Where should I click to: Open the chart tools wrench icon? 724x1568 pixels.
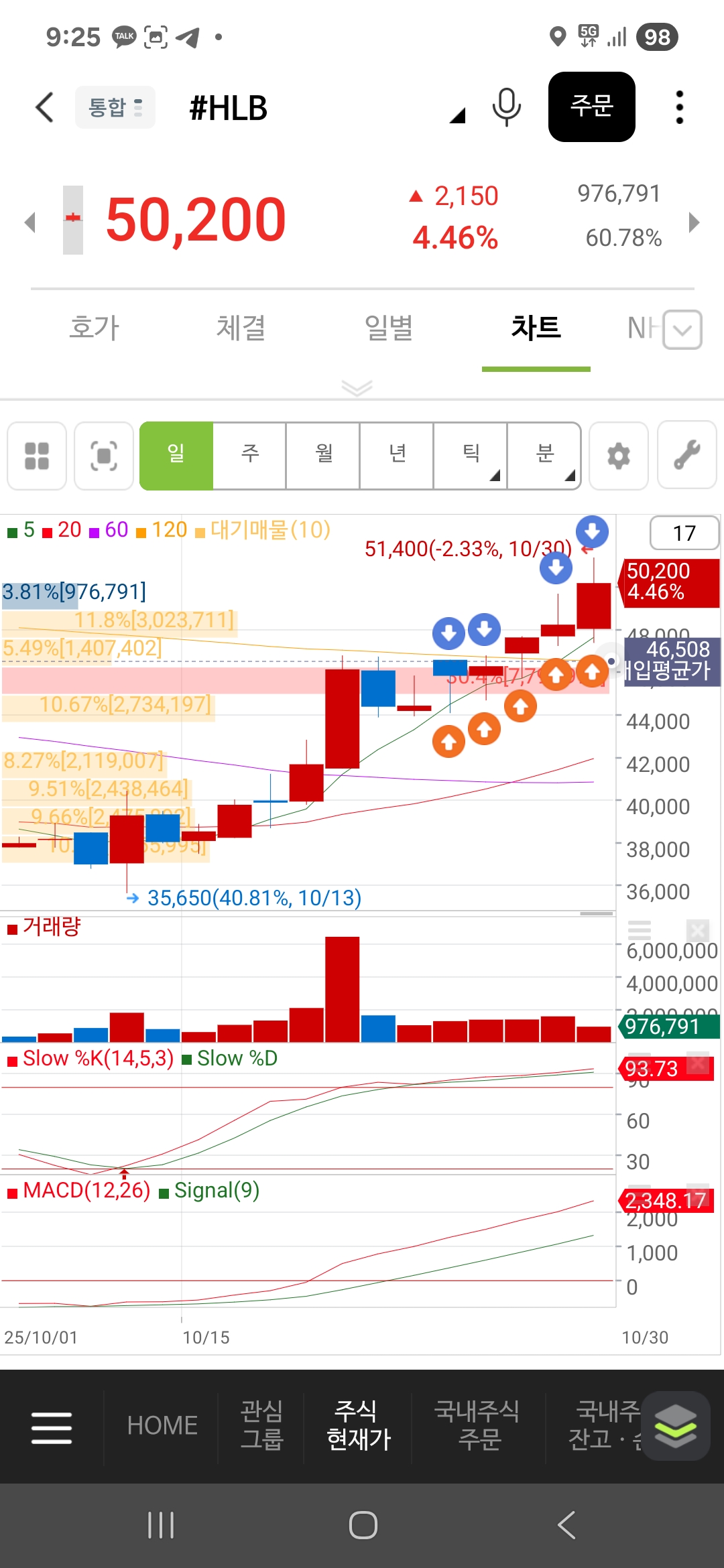click(x=686, y=456)
